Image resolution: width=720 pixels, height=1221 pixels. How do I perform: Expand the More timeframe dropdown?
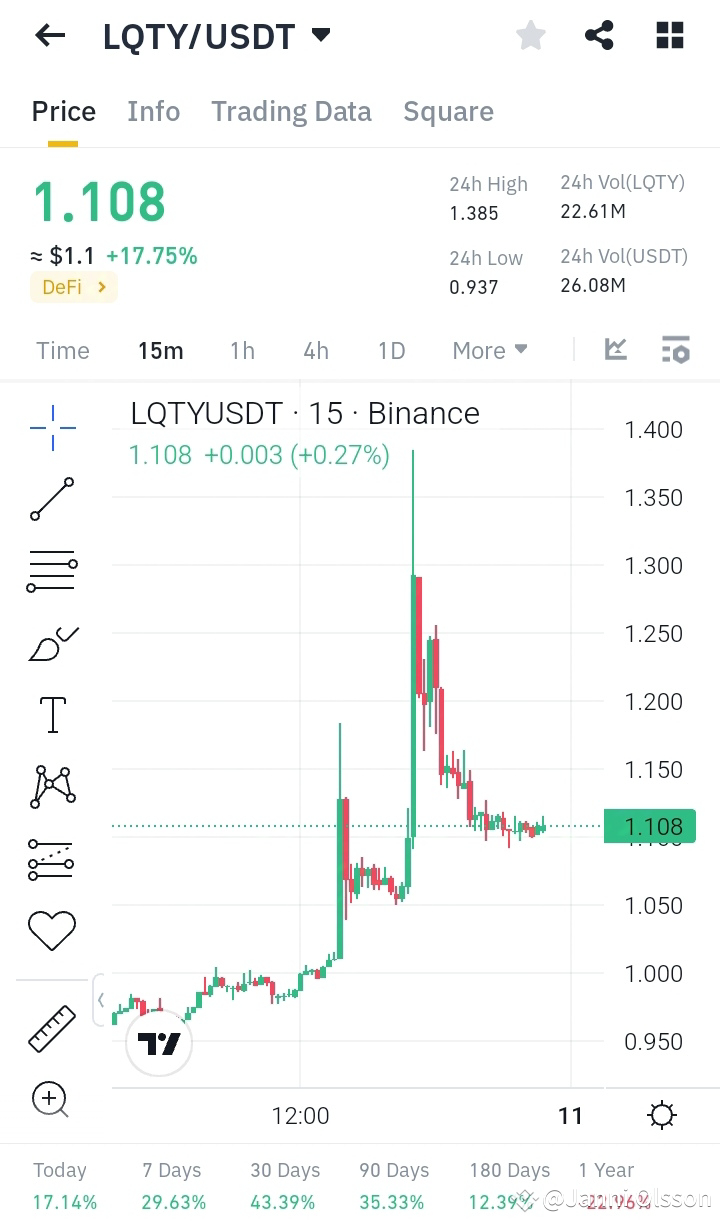pyautogui.click(x=489, y=350)
